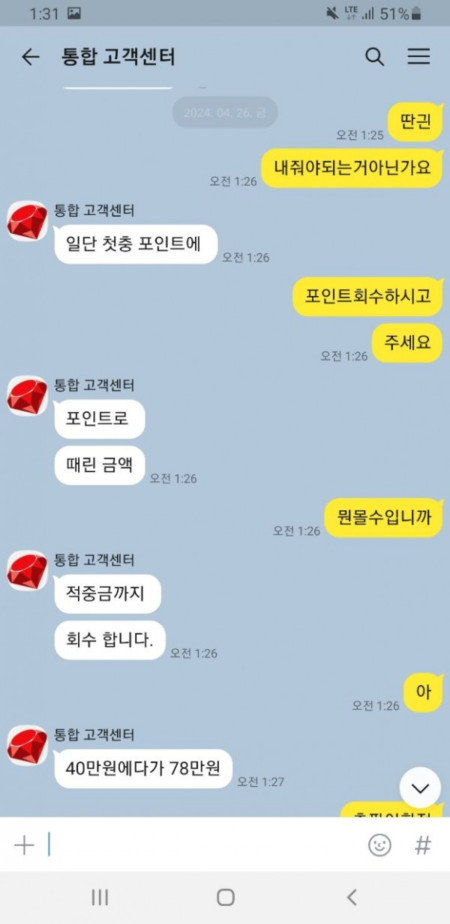This screenshot has width=450, height=924.
Task: View profile picture beside 일단 첫충 포인트에
Action: click(27, 221)
